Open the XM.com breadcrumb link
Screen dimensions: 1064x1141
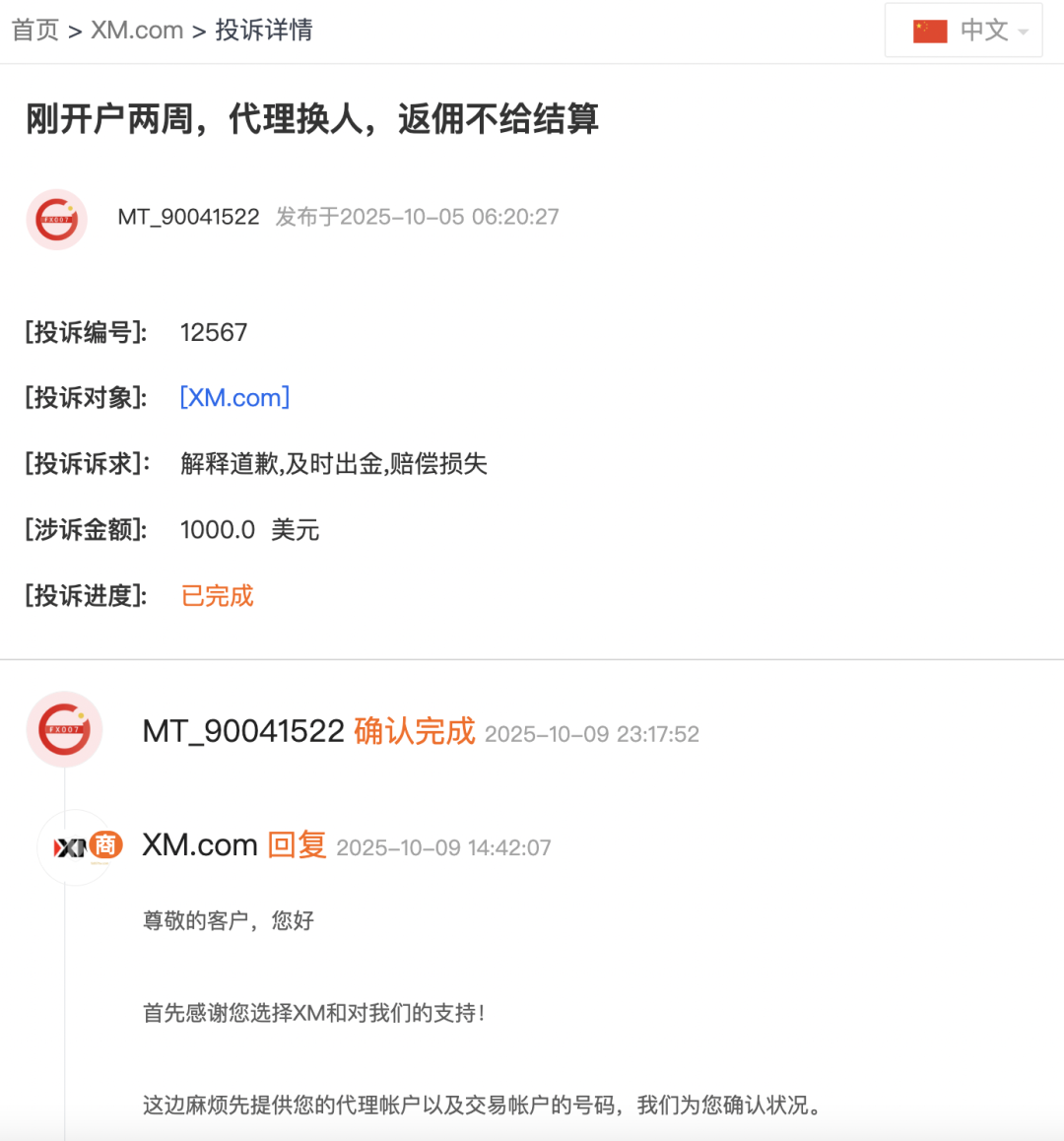point(137,31)
